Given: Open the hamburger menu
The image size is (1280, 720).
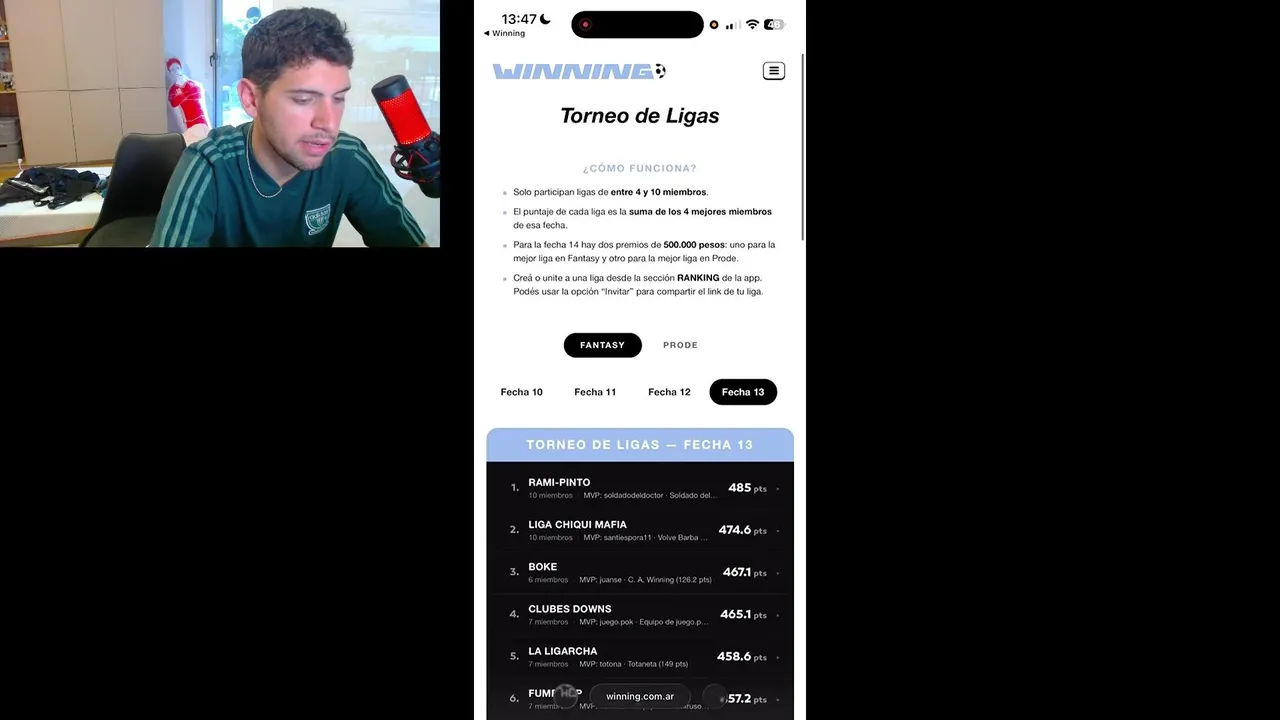Looking at the screenshot, I should point(773,71).
